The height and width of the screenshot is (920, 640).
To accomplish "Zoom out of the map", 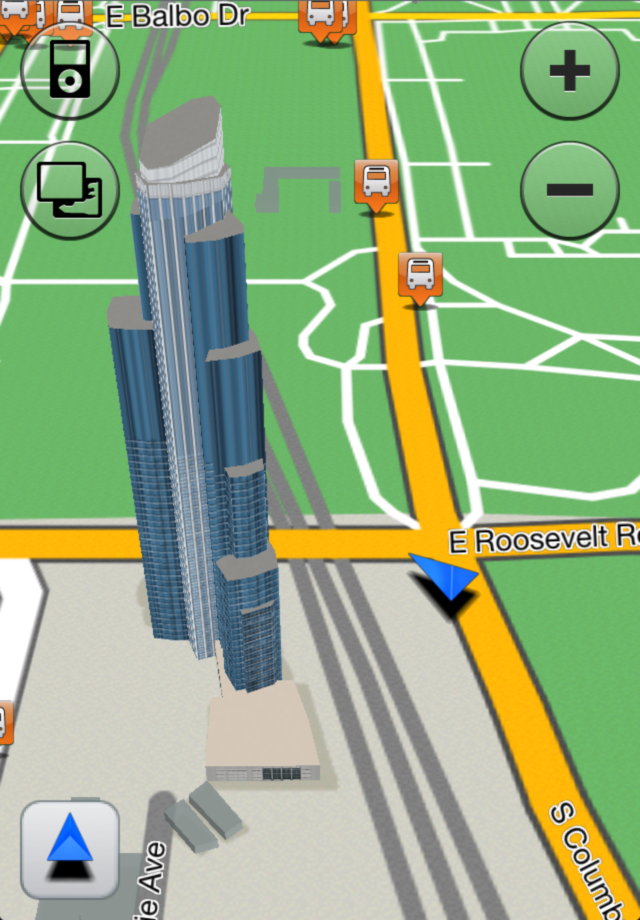I will pyautogui.click(x=570, y=190).
